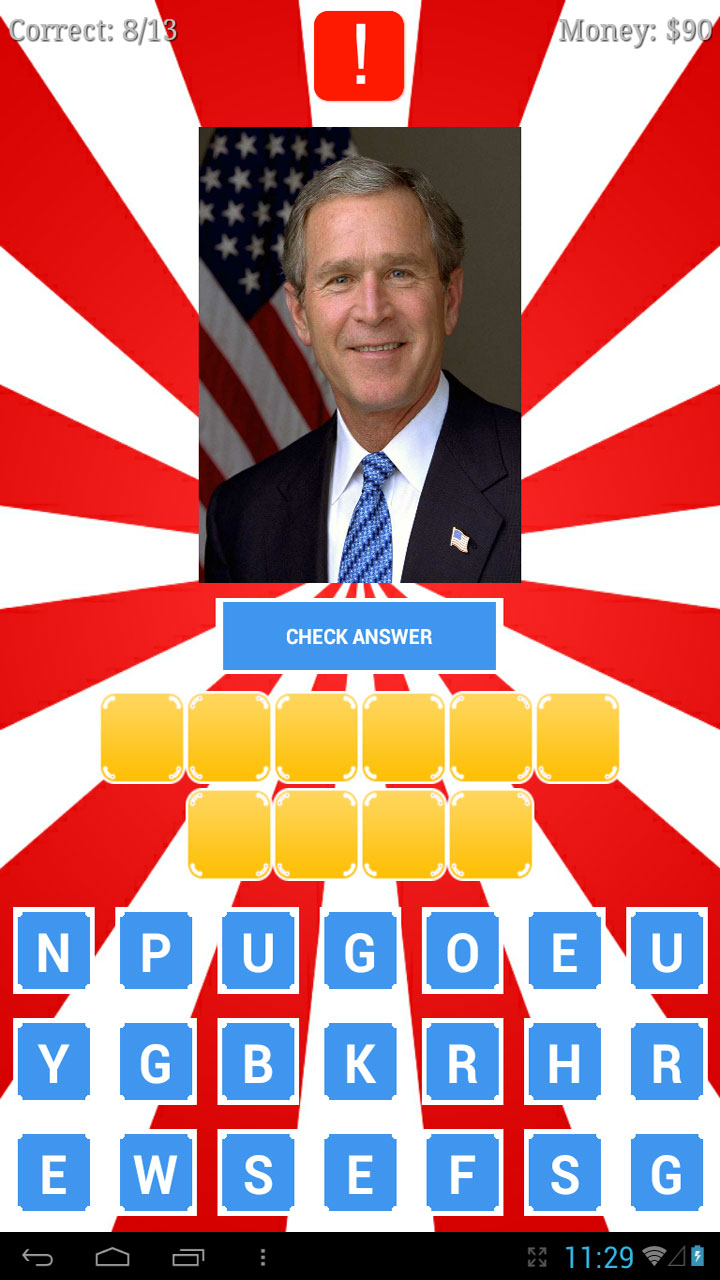Tap the red exclamation hint icon
This screenshot has height=1280, width=720.
pyautogui.click(x=359, y=55)
